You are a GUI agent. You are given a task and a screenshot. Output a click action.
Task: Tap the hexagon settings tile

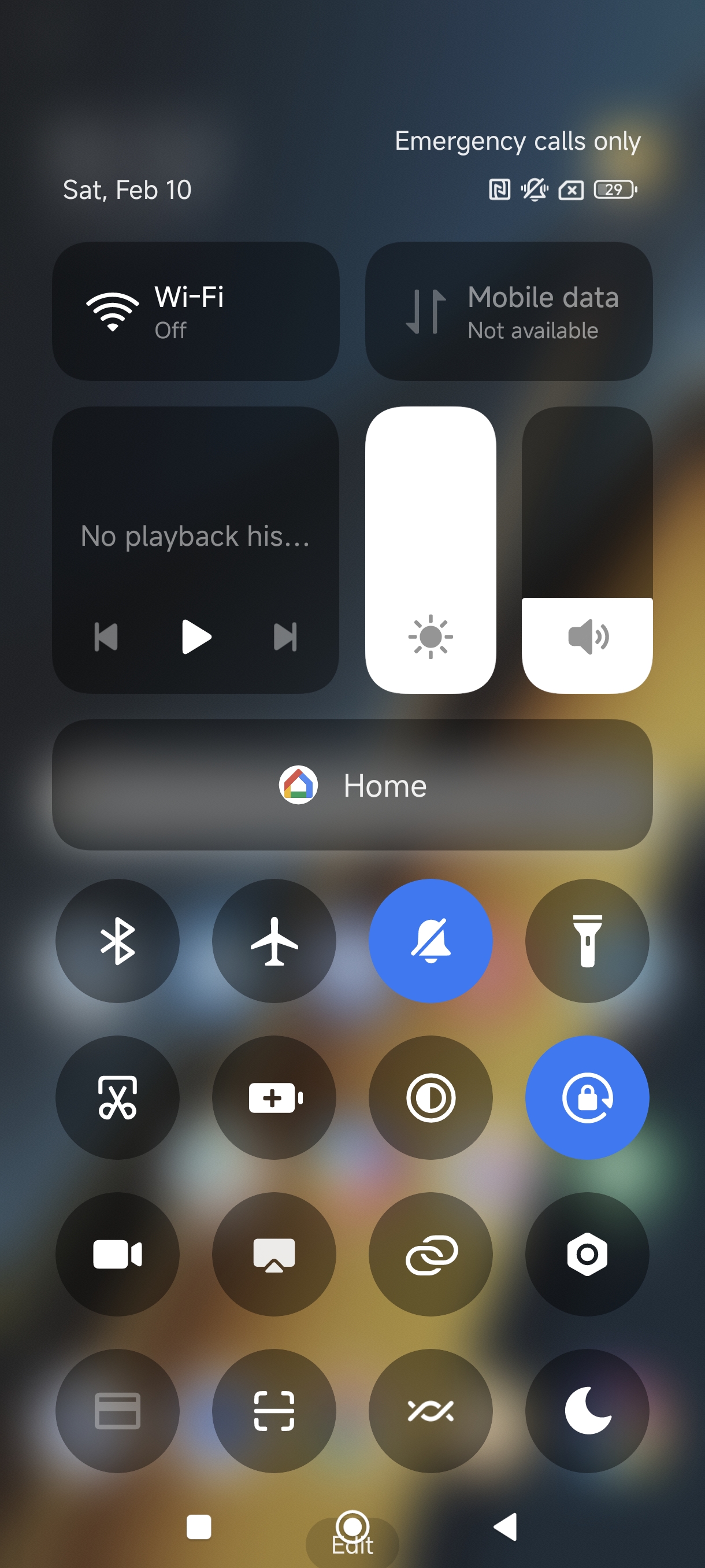tap(587, 1255)
